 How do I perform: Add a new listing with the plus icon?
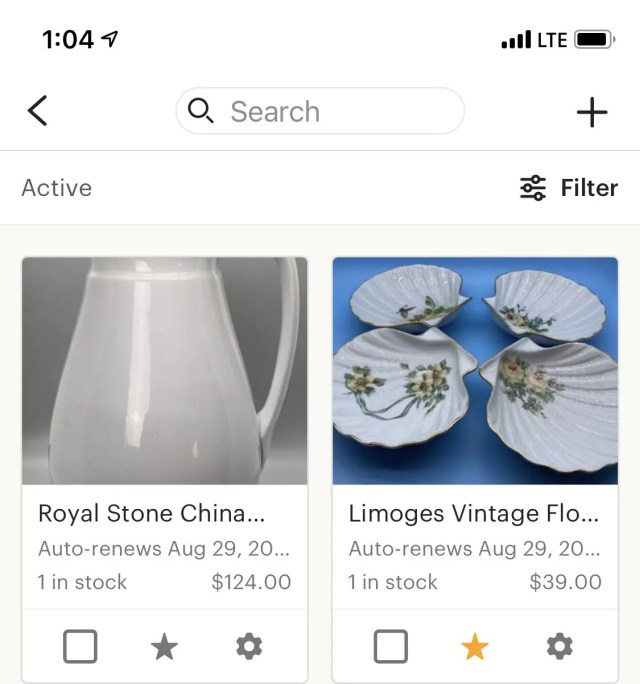[x=592, y=112]
